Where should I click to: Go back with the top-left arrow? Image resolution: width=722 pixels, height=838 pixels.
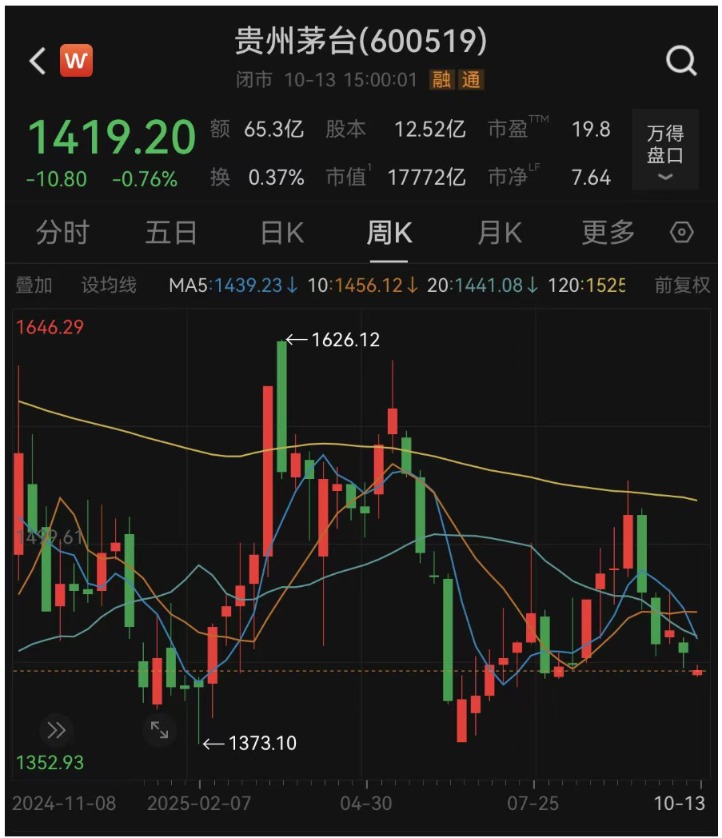click(x=37, y=62)
